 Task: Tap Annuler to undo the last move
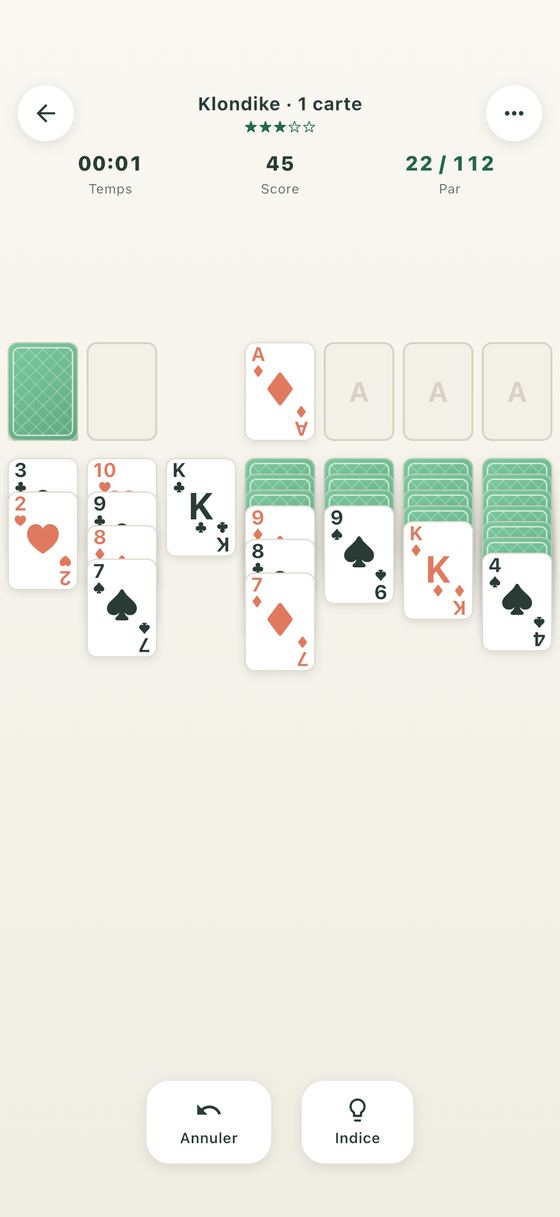tap(209, 1122)
